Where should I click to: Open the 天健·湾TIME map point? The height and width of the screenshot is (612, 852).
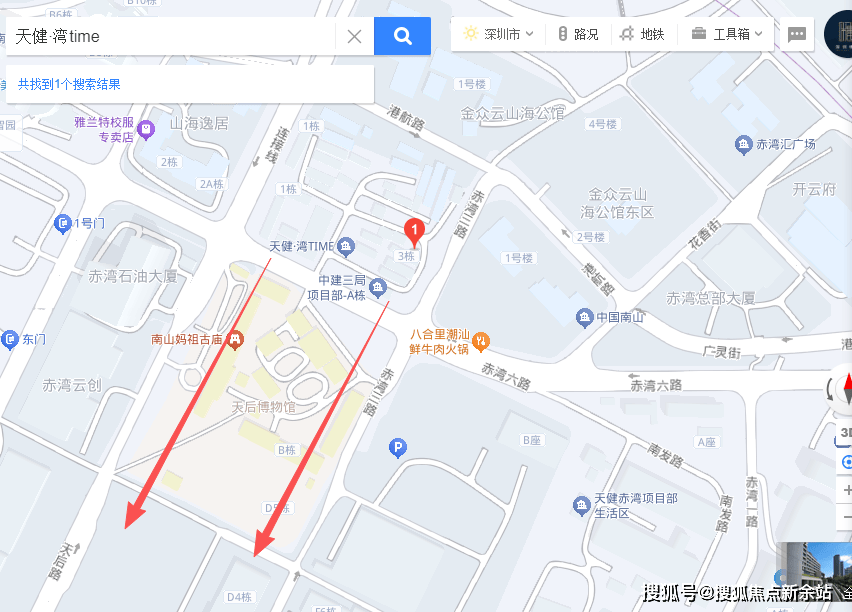click(x=346, y=246)
